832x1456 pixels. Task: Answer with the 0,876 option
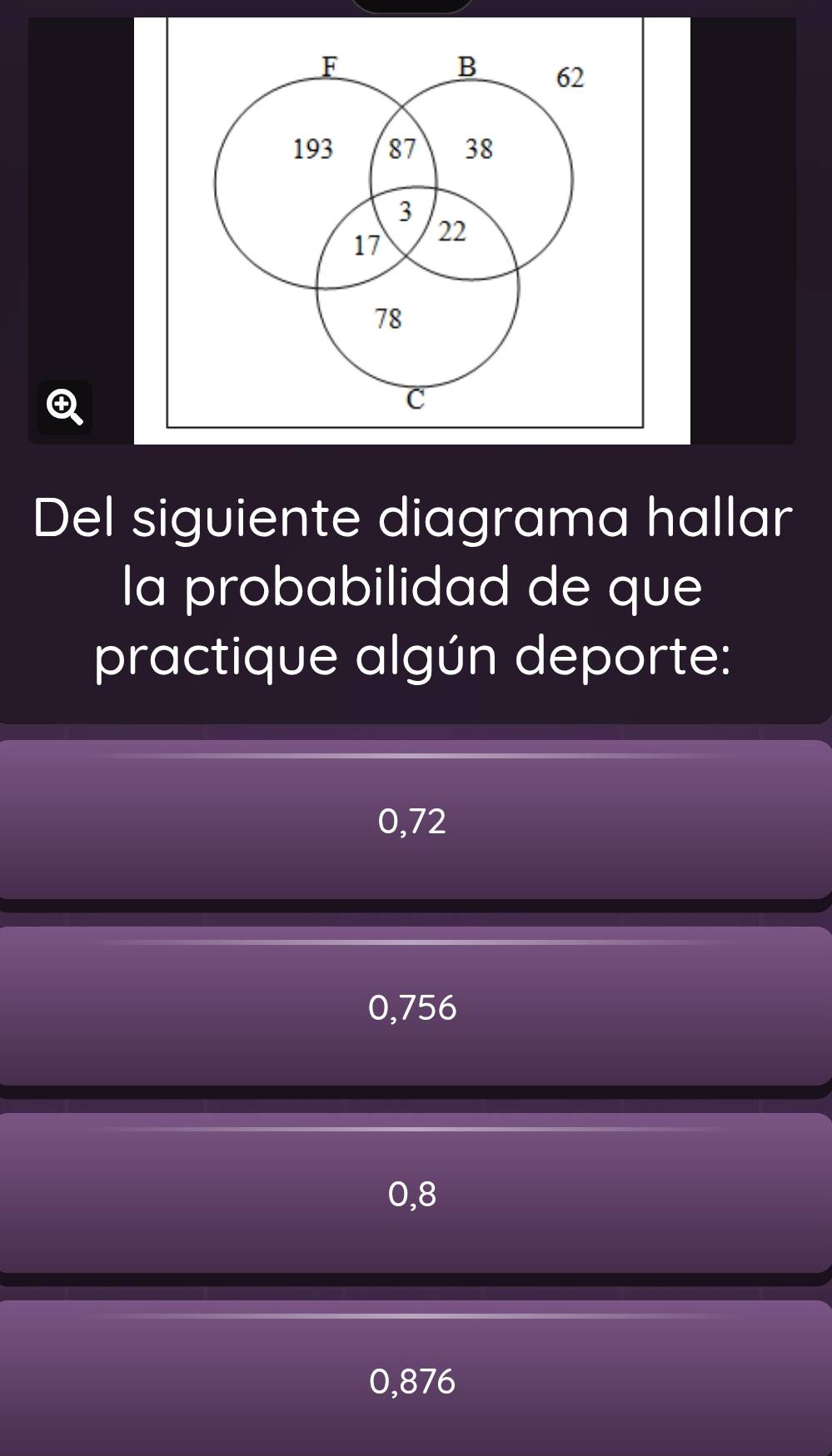414,1380
